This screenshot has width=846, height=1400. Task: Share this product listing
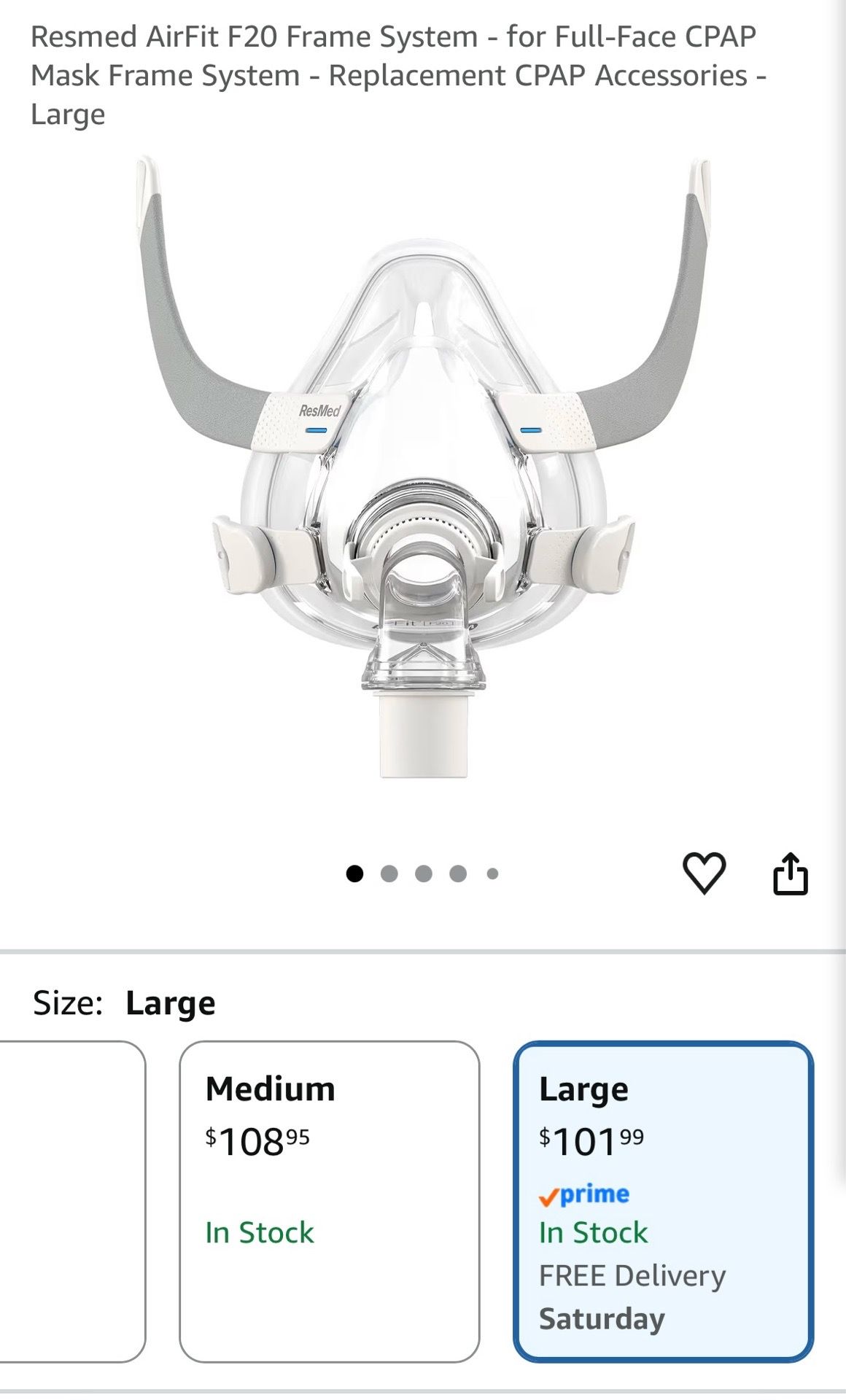(x=790, y=872)
